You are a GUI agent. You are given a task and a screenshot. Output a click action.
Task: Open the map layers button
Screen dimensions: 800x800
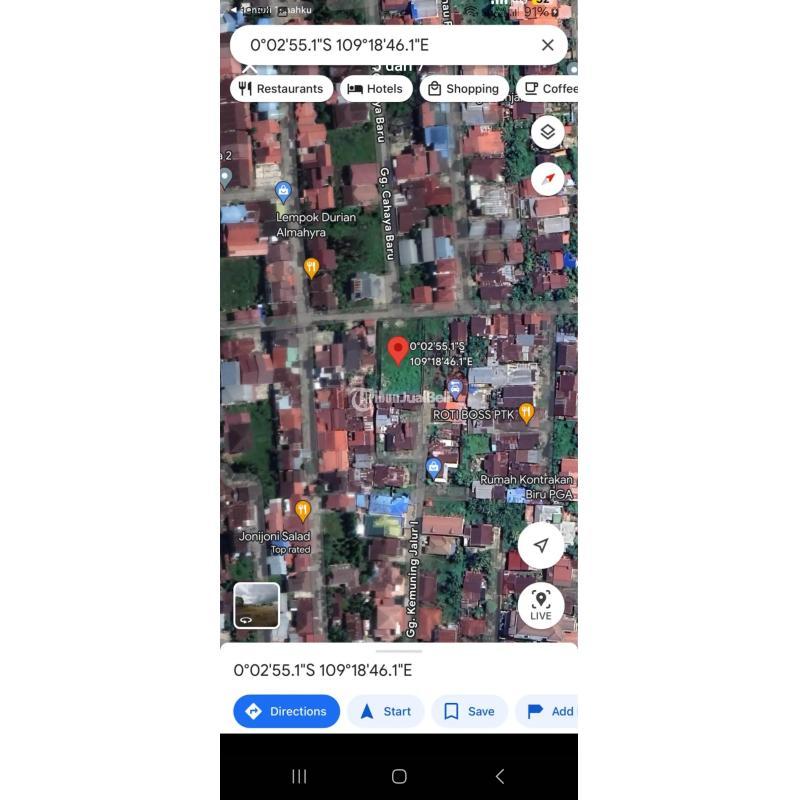tap(547, 132)
